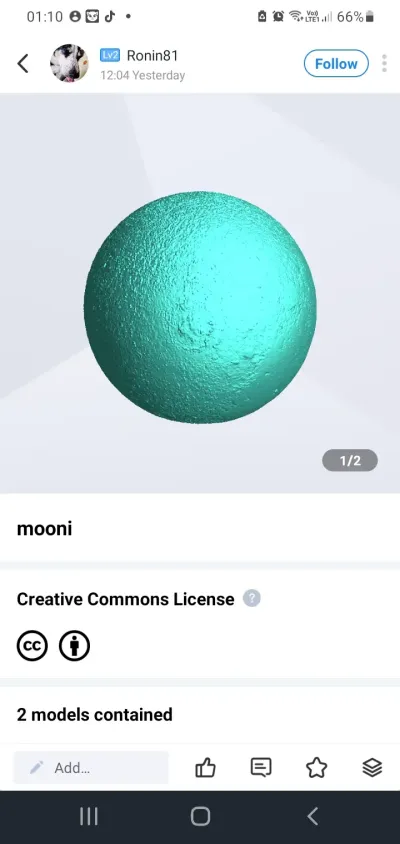Open recent apps from navigation bar
The width and height of the screenshot is (400, 844).
pos(89,817)
